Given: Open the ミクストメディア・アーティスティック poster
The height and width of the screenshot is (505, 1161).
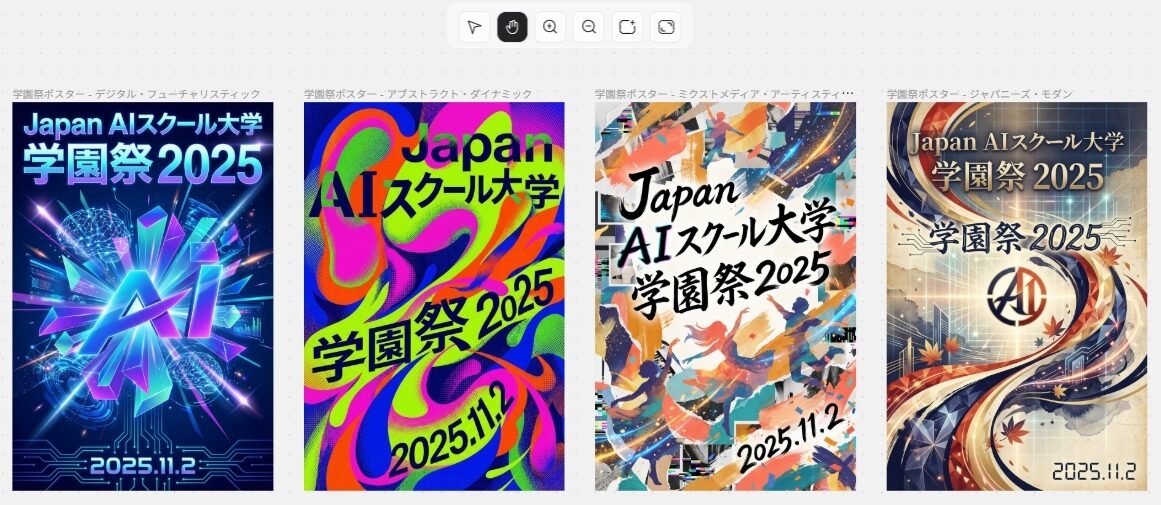Looking at the screenshot, I should pyautogui.click(x=725, y=296).
